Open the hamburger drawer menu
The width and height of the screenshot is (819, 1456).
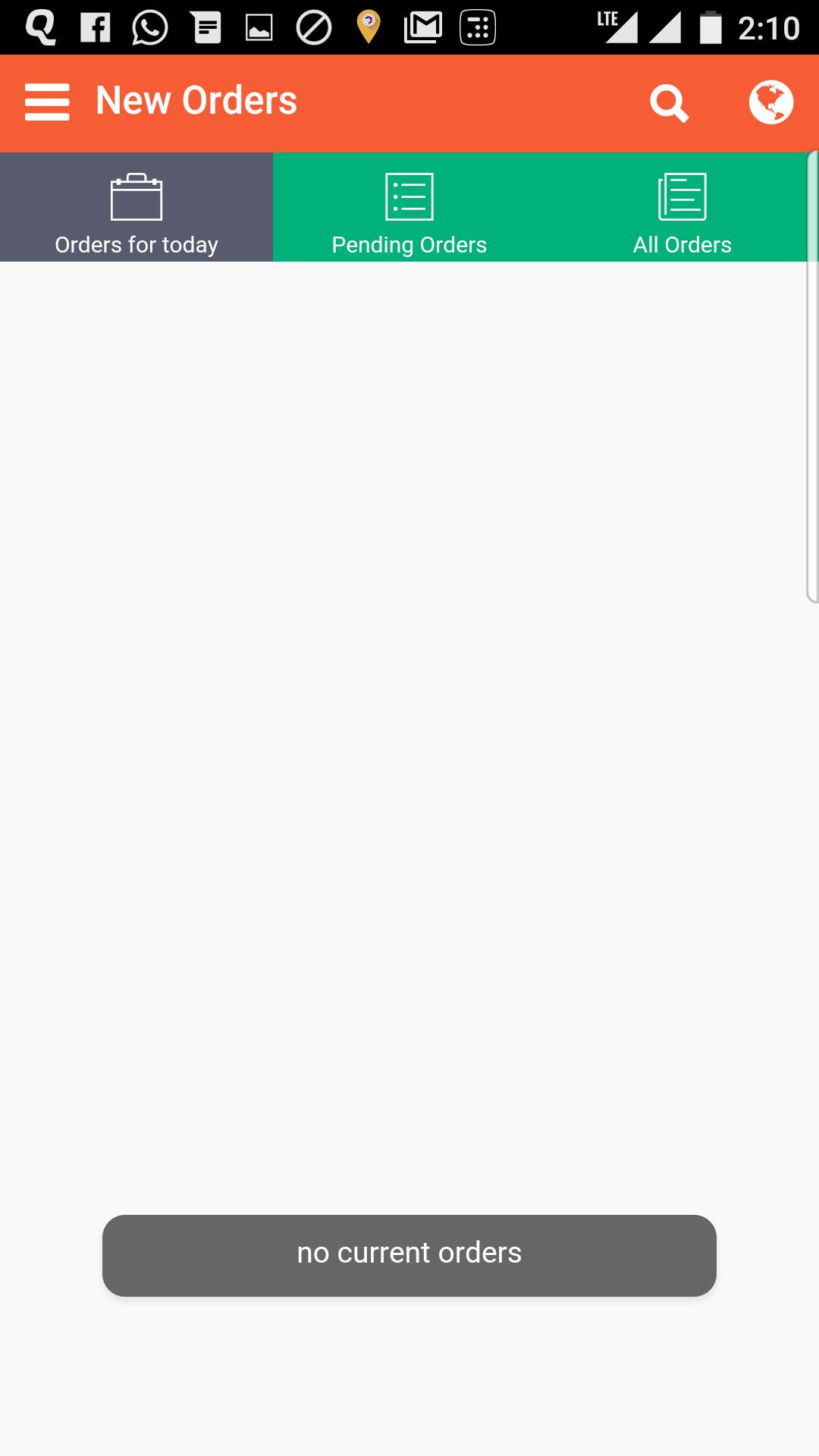tap(47, 102)
